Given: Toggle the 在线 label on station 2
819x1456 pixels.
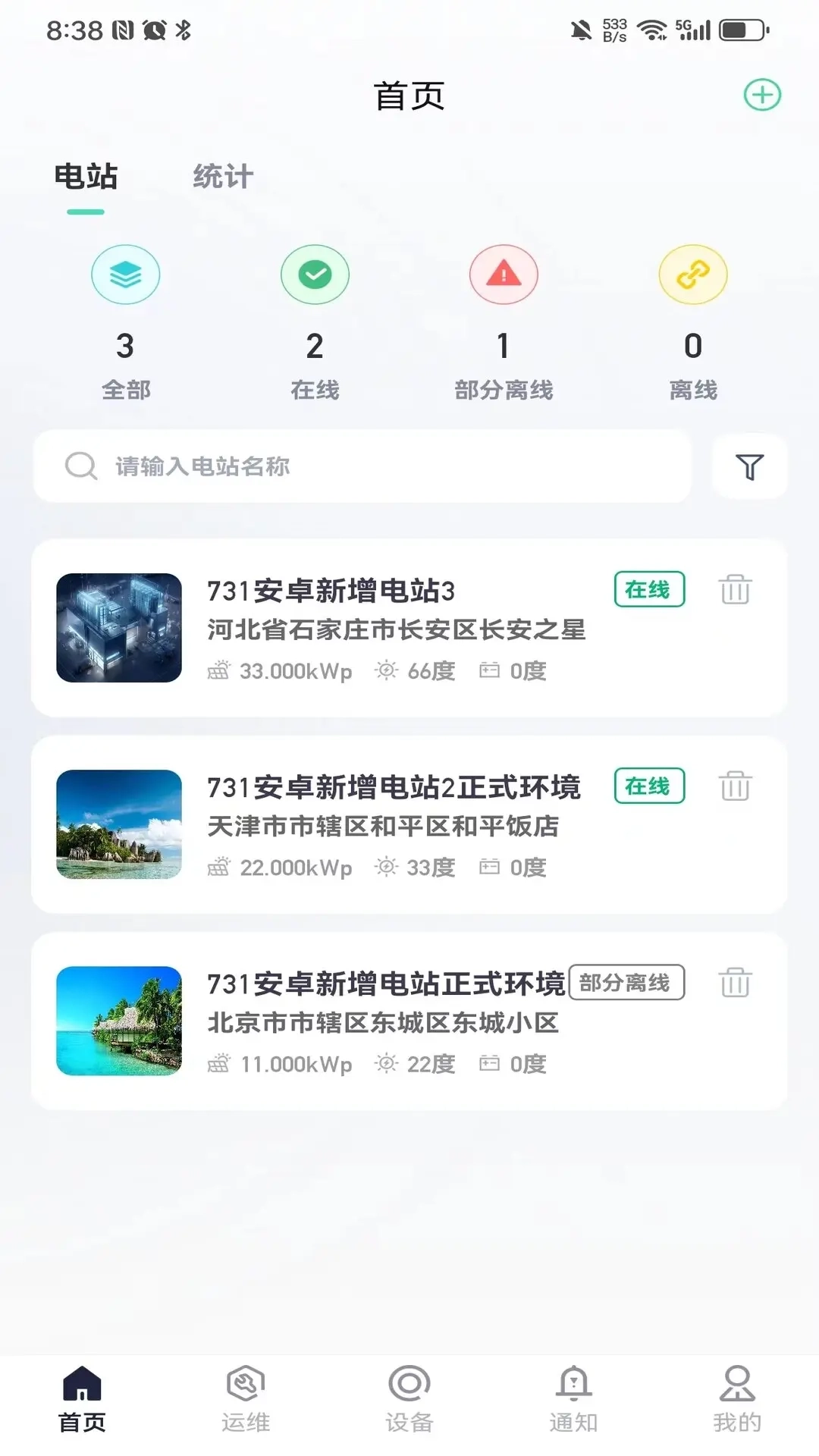Looking at the screenshot, I should (x=648, y=787).
